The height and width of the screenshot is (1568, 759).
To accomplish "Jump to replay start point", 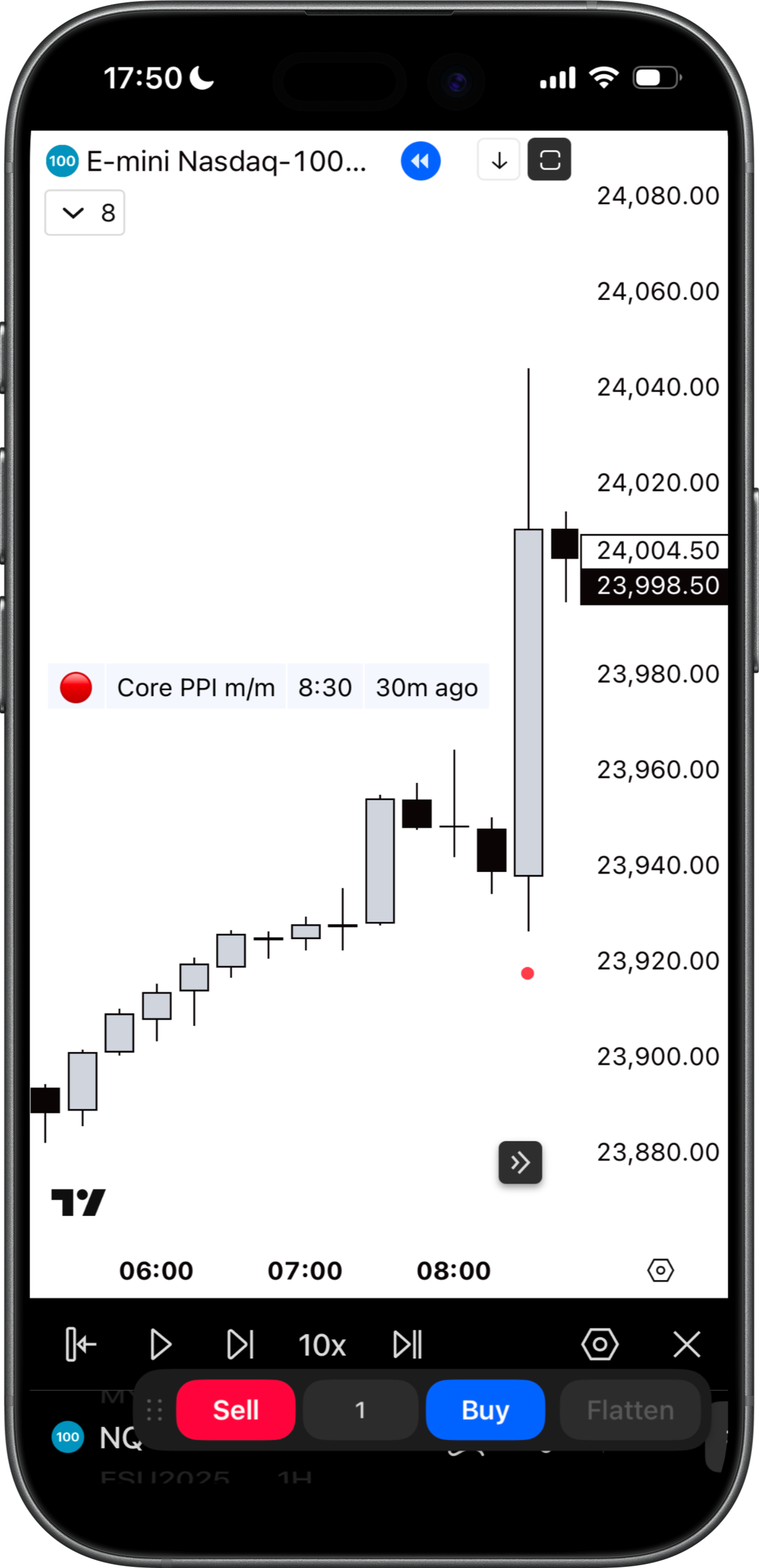I will point(81,1344).
